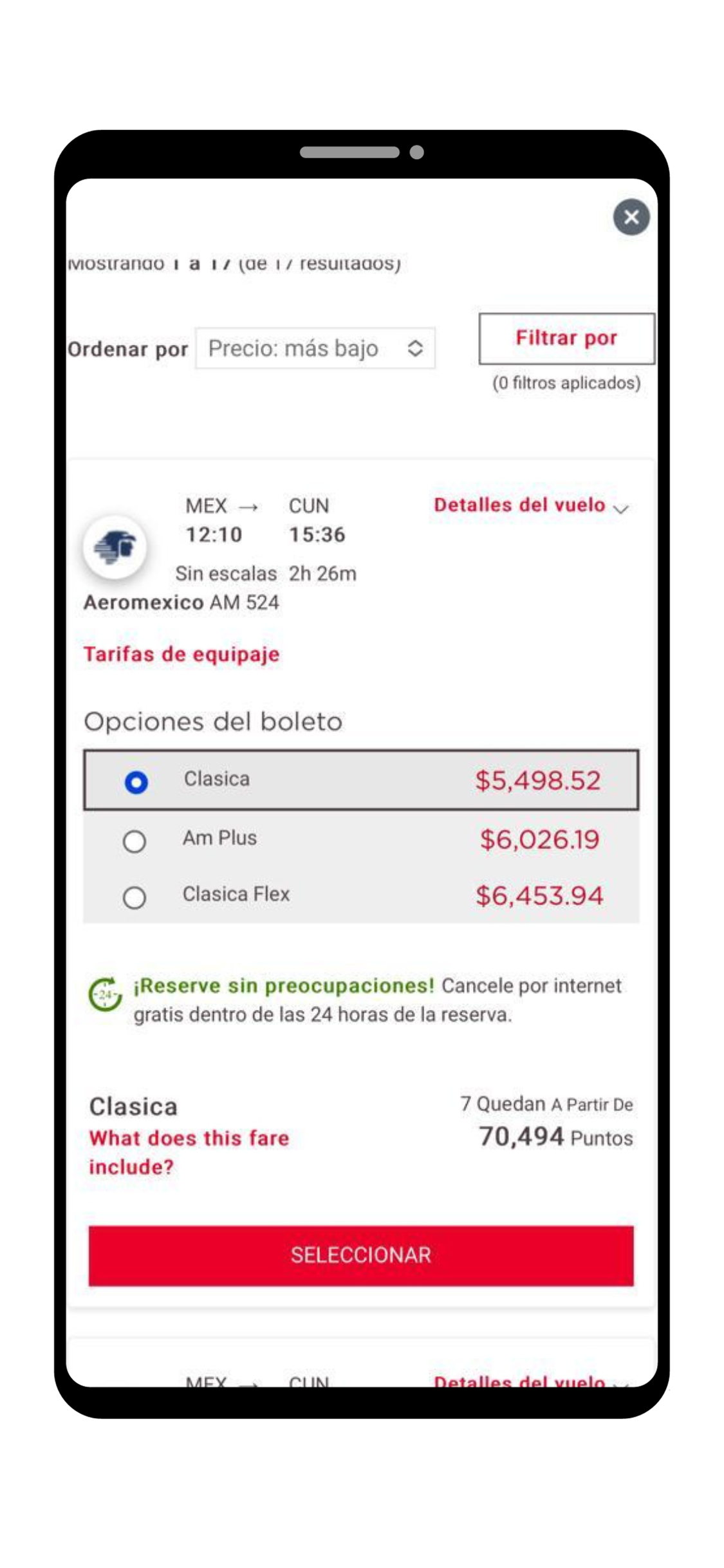Open the Filtrar por panel

click(566, 339)
